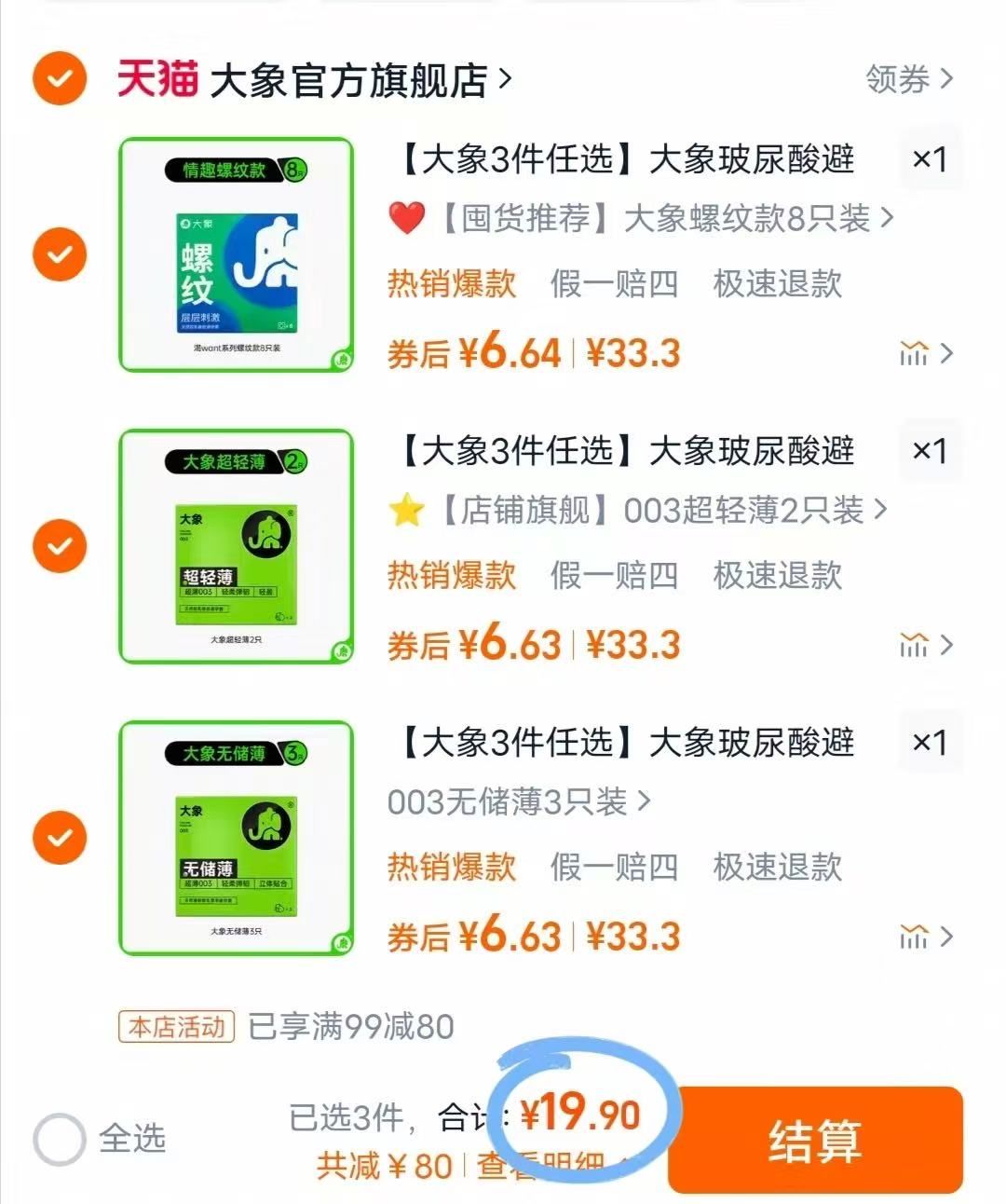Viewport: 1006px width, 1204px height.
Task: Uncheck the 无储薄3只装 product selection
Action: pyautogui.click(x=59, y=837)
